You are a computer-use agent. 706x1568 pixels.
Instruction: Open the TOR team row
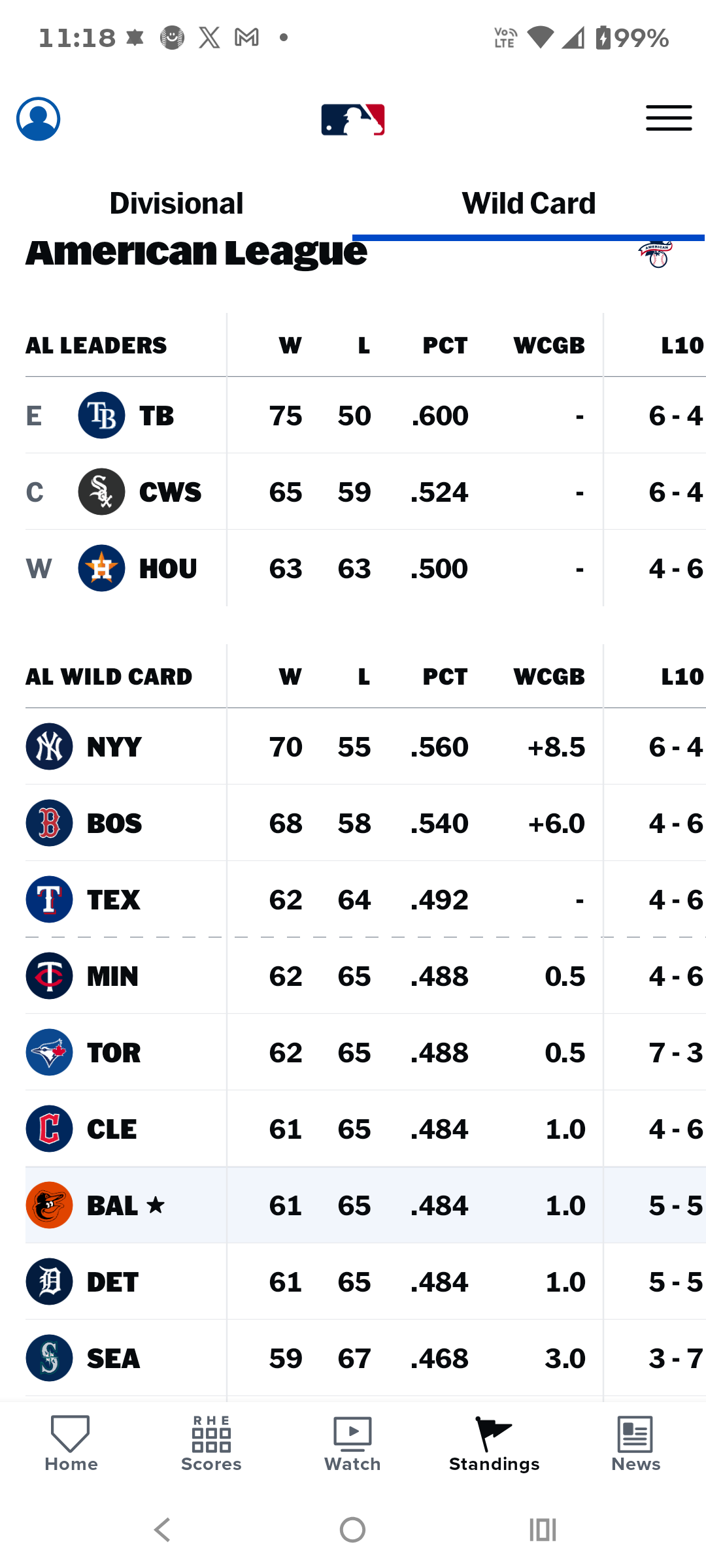coord(365,1053)
